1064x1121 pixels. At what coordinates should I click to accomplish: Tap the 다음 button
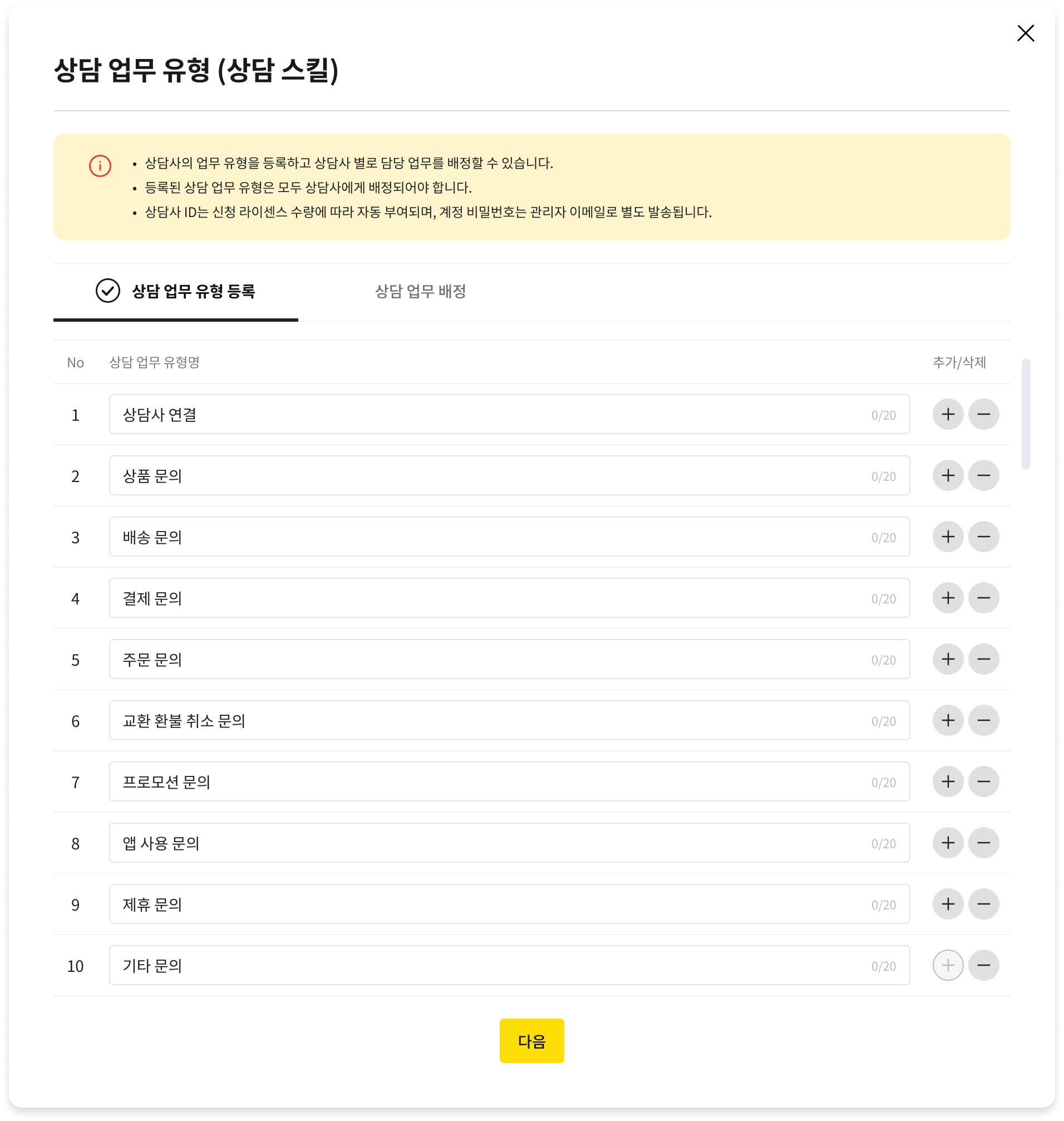pos(531,1041)
